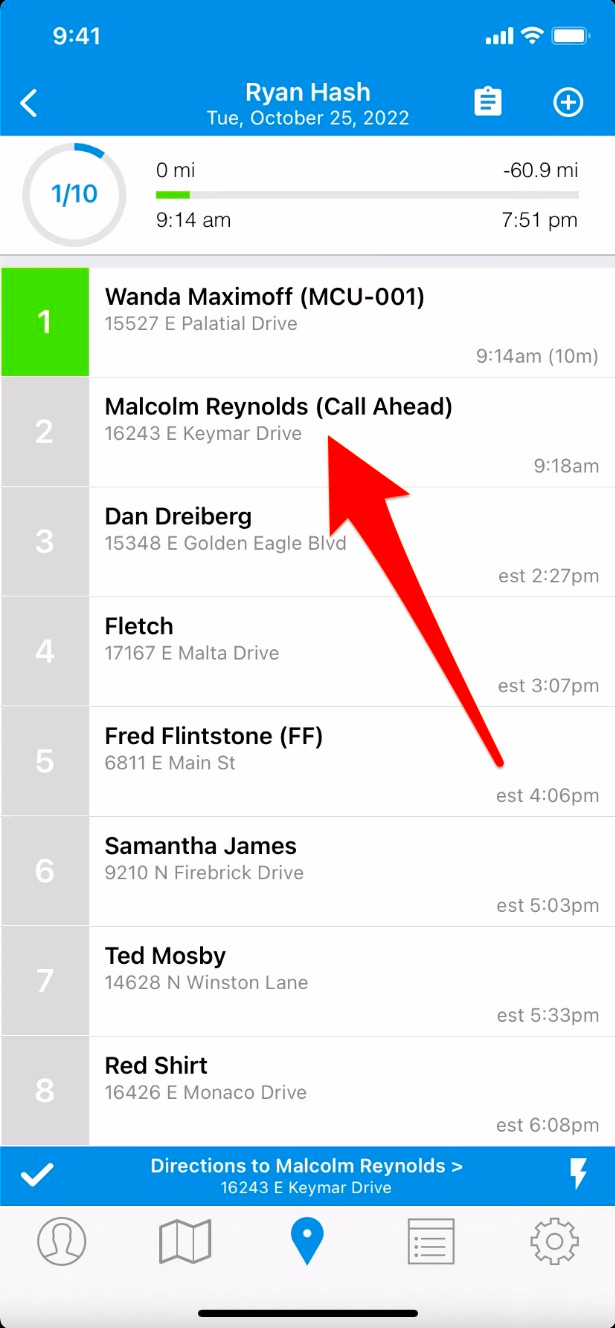View Fletch stop at Malta Drive
This screenshot has width=615, height=1328.
tap(307, 652)
